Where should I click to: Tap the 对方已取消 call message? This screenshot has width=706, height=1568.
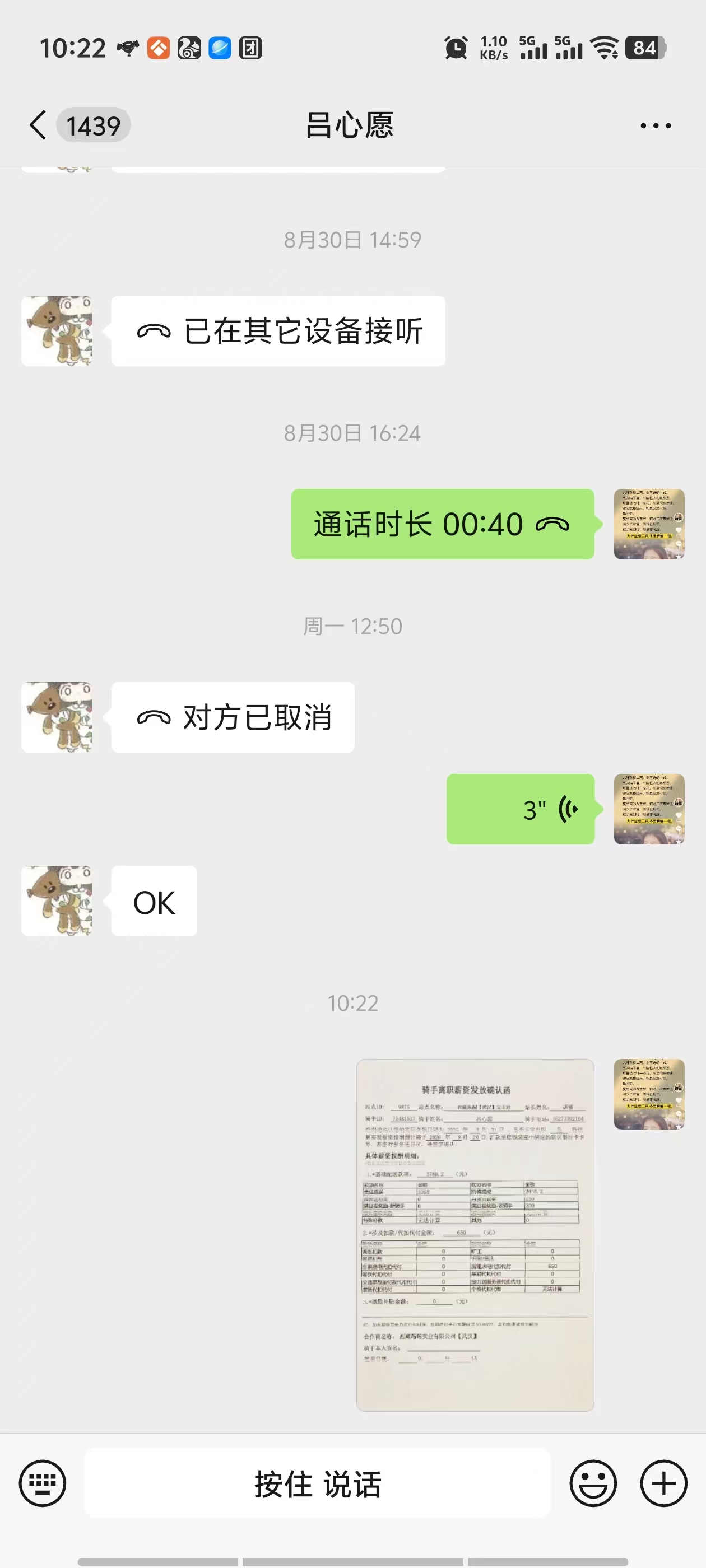[x=233, y=717]
